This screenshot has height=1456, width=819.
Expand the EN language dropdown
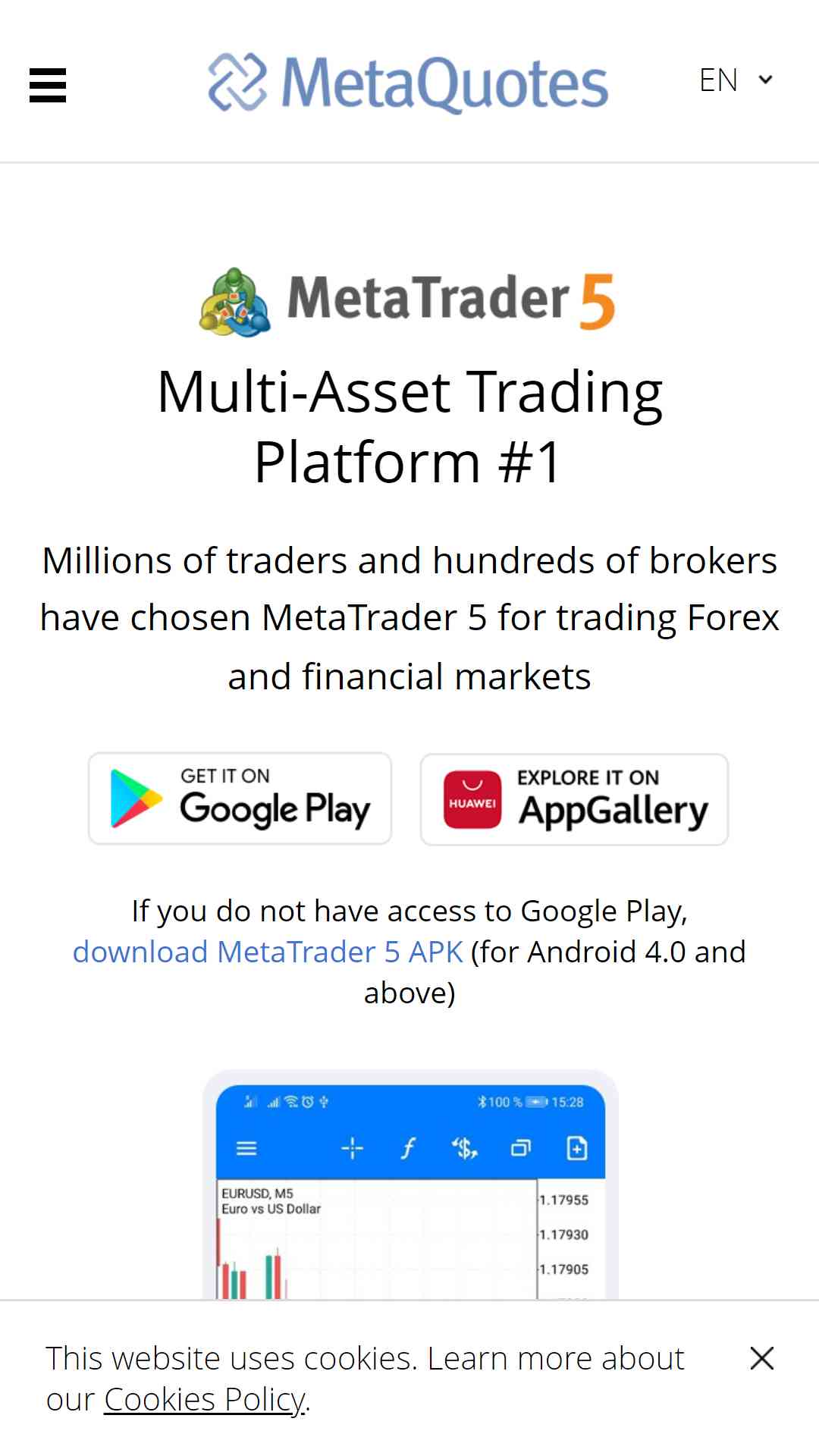[736, 80]
